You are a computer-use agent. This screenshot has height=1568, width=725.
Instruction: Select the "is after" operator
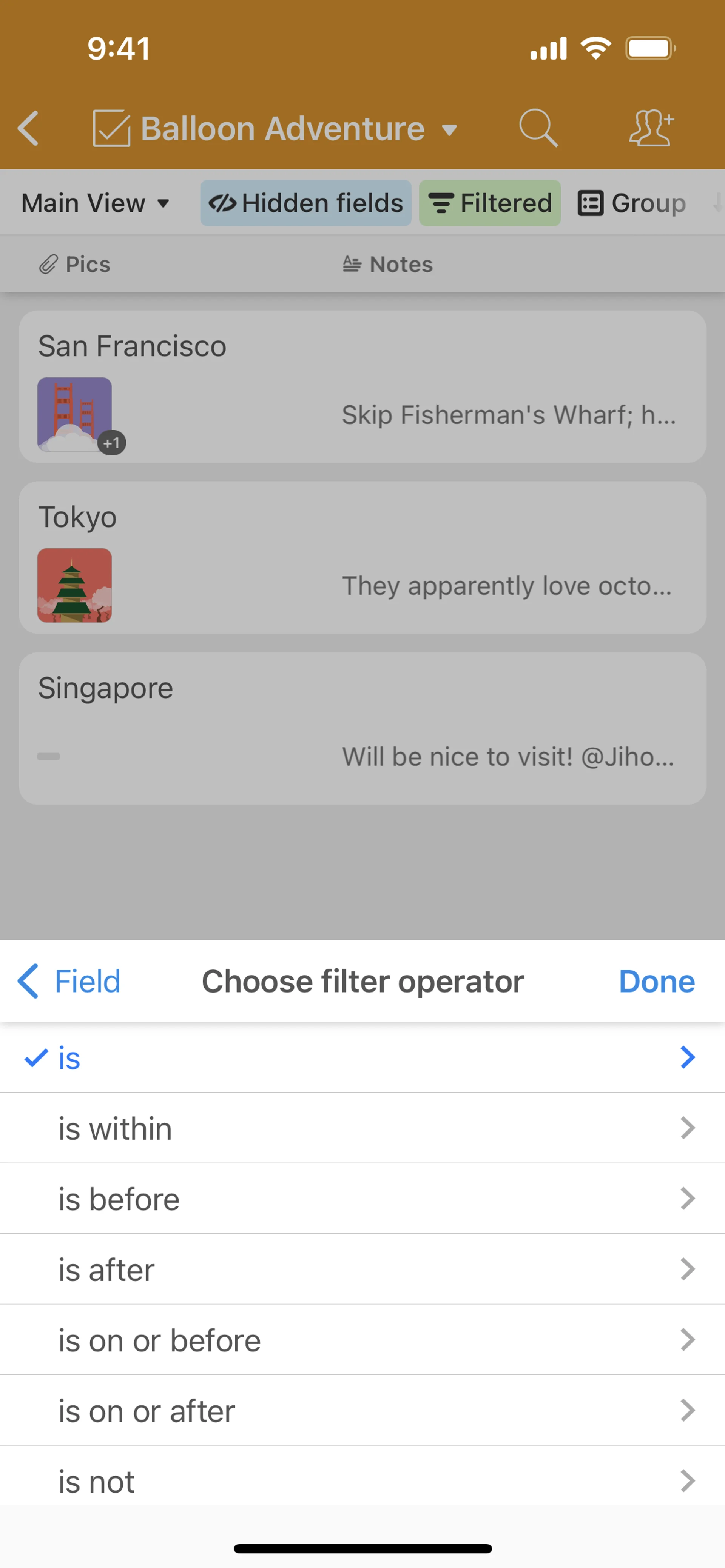tap(362, 1269)
